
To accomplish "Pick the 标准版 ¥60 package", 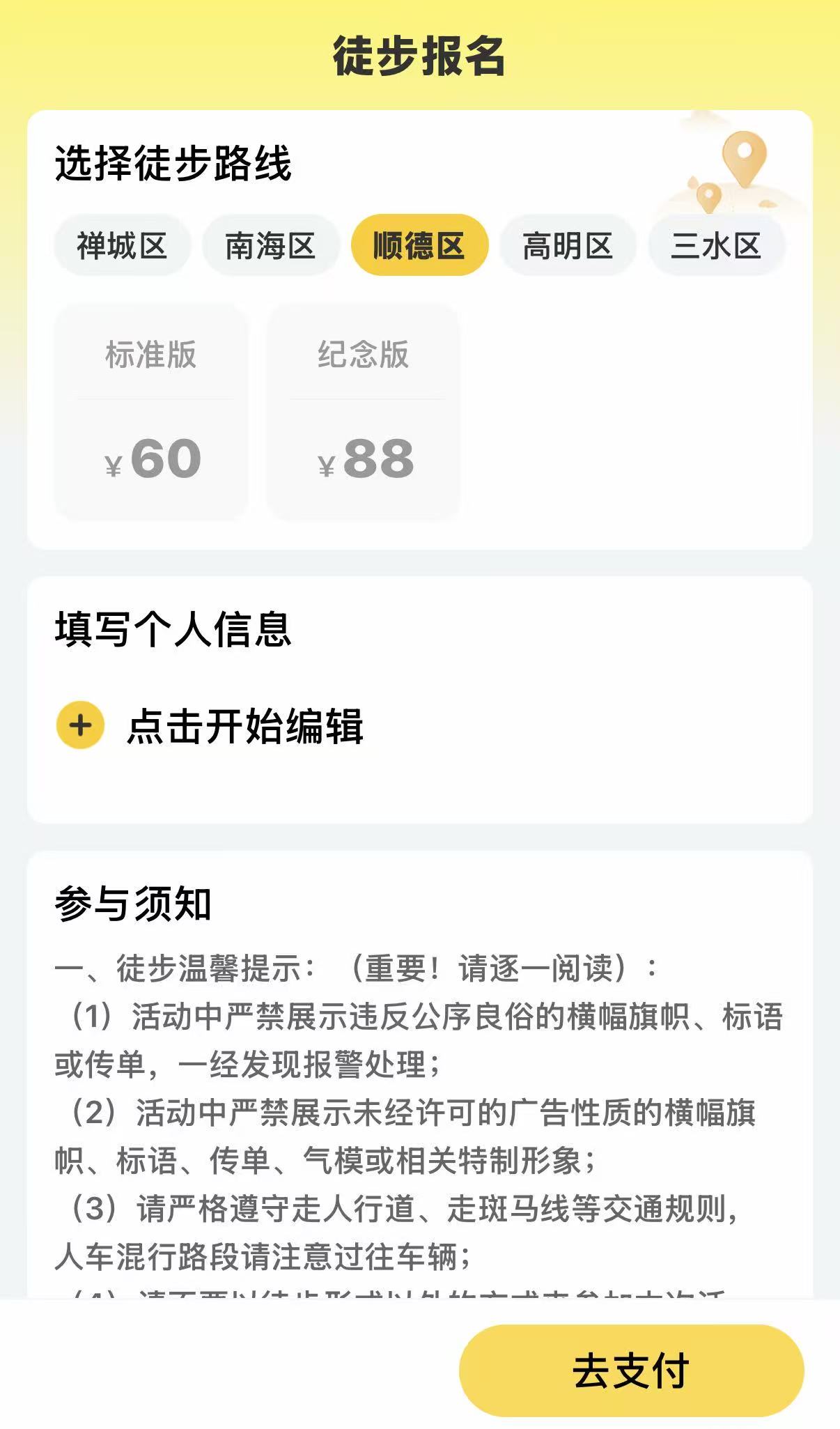I will (x=151, y=412).
